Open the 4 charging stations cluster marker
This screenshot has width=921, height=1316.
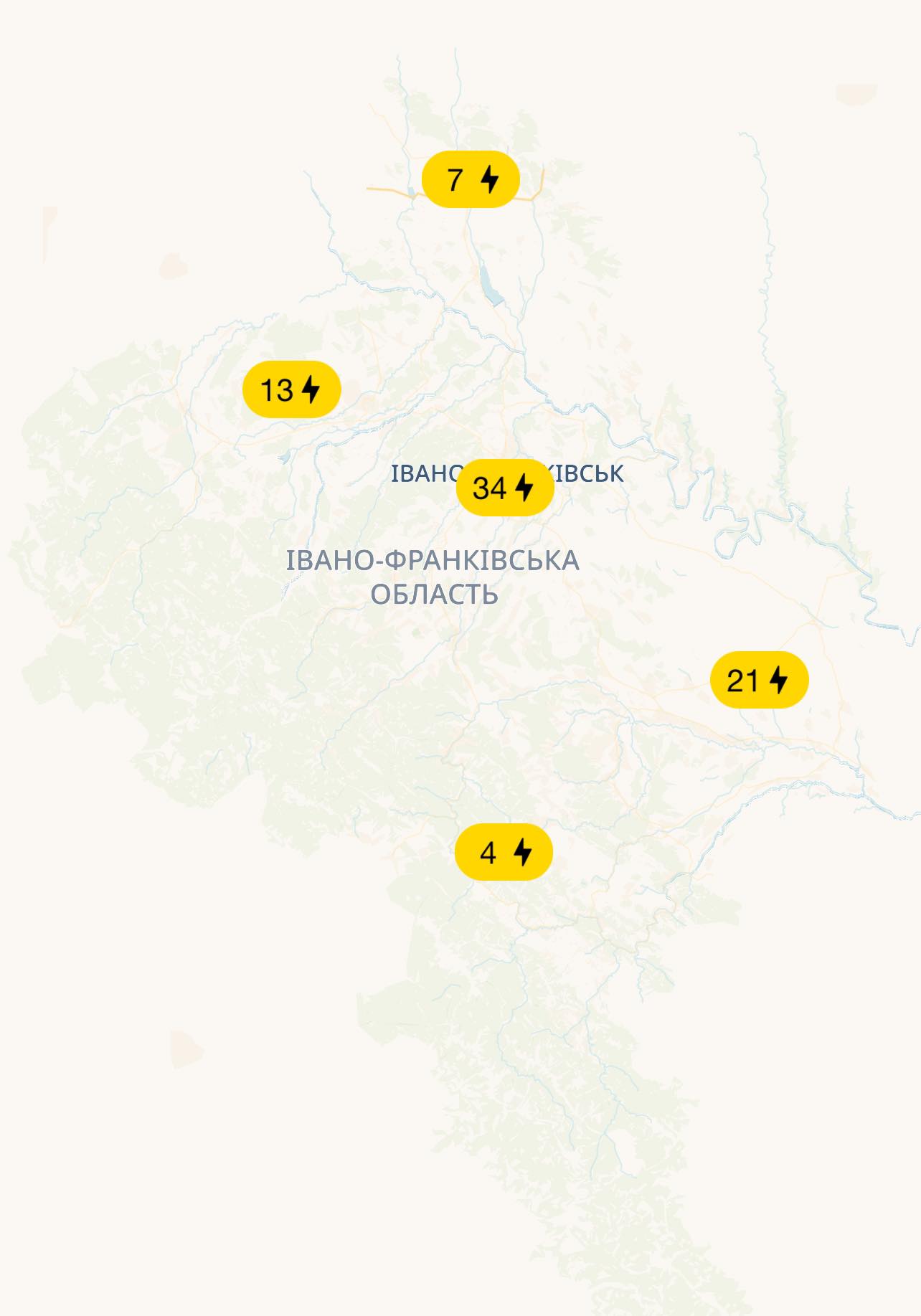pos(504,852)
